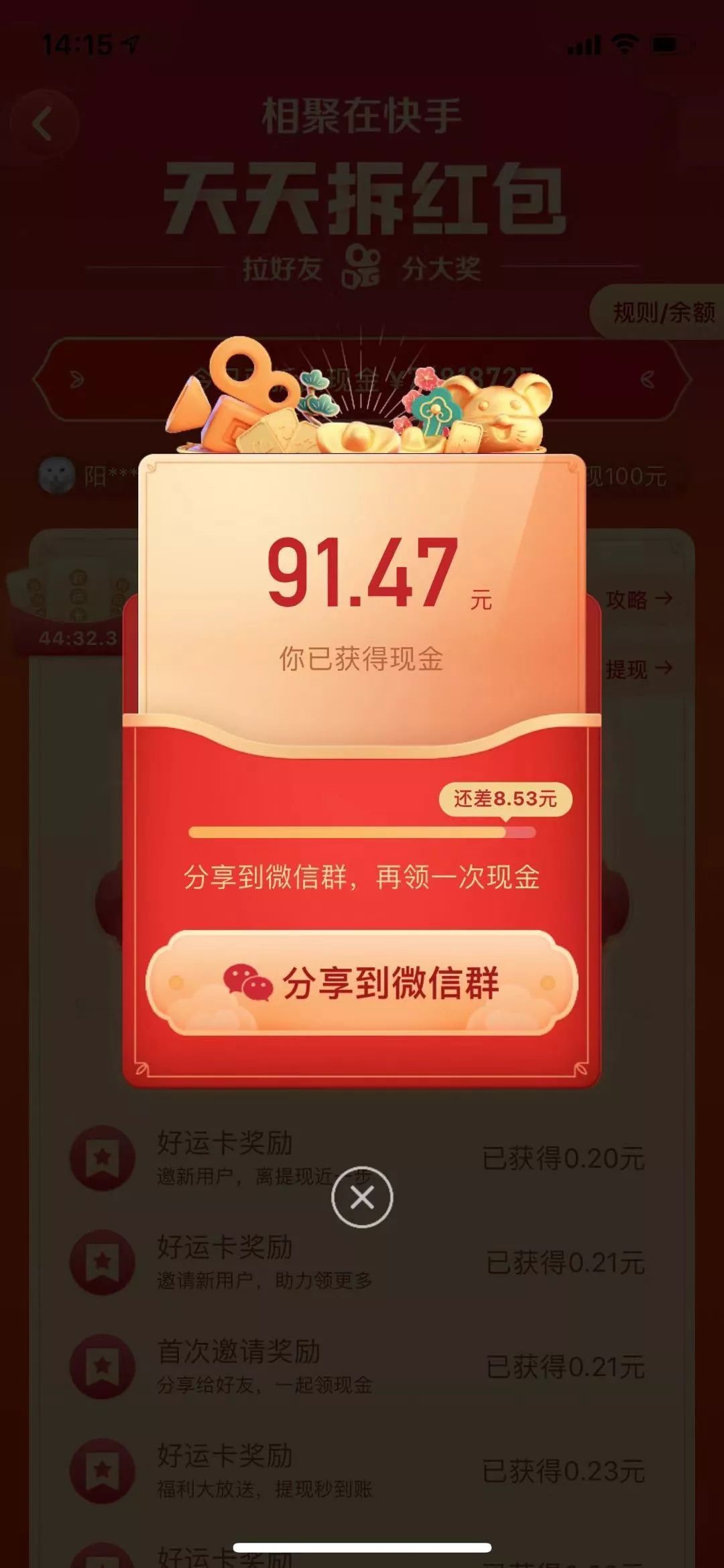Tap the 分享到微信群 button
The height and width of the screenshot is (1568, 724).
tap(361, 983)
